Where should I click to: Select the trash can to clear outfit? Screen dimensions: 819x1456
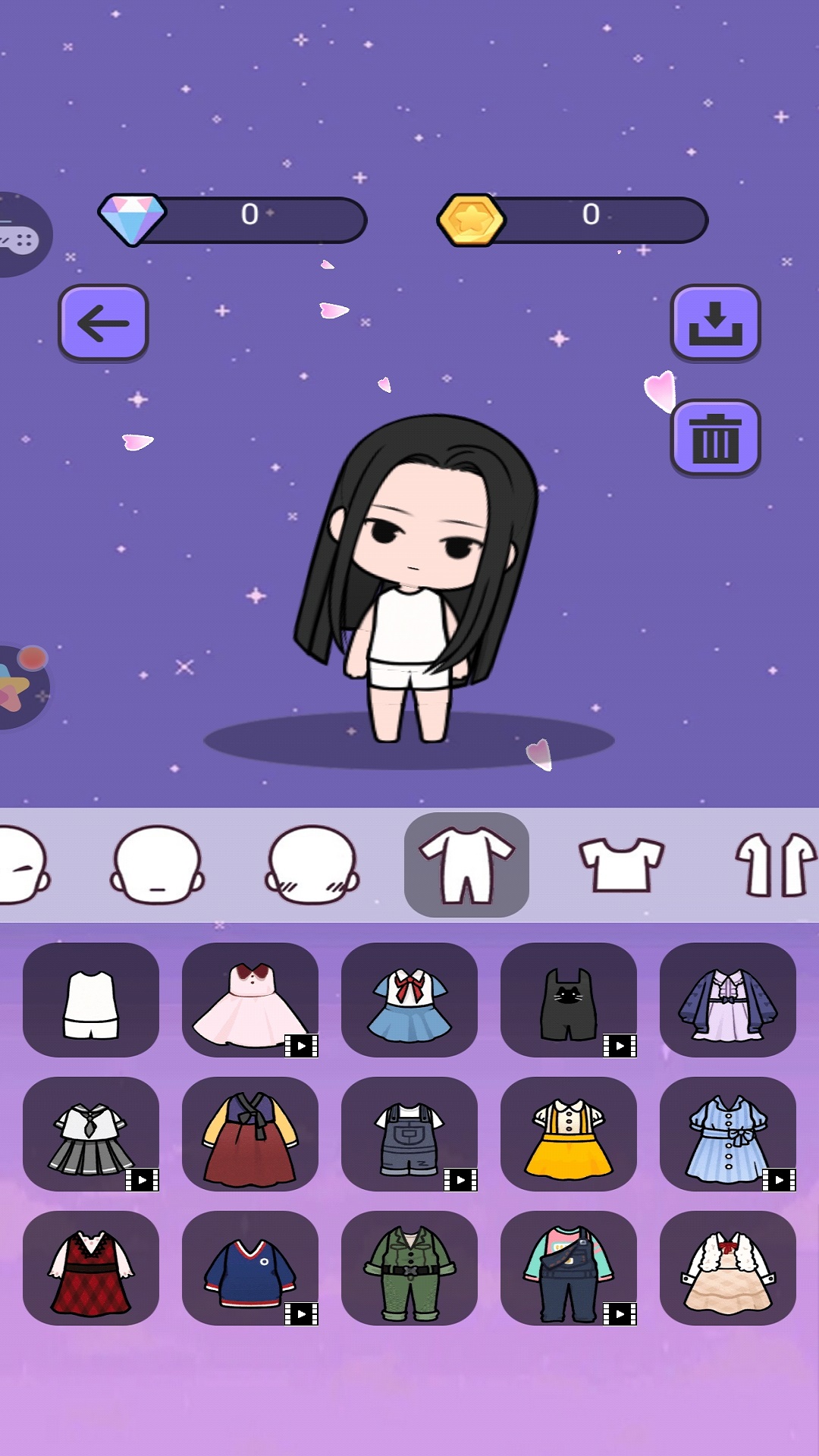(x=715, y=438)
